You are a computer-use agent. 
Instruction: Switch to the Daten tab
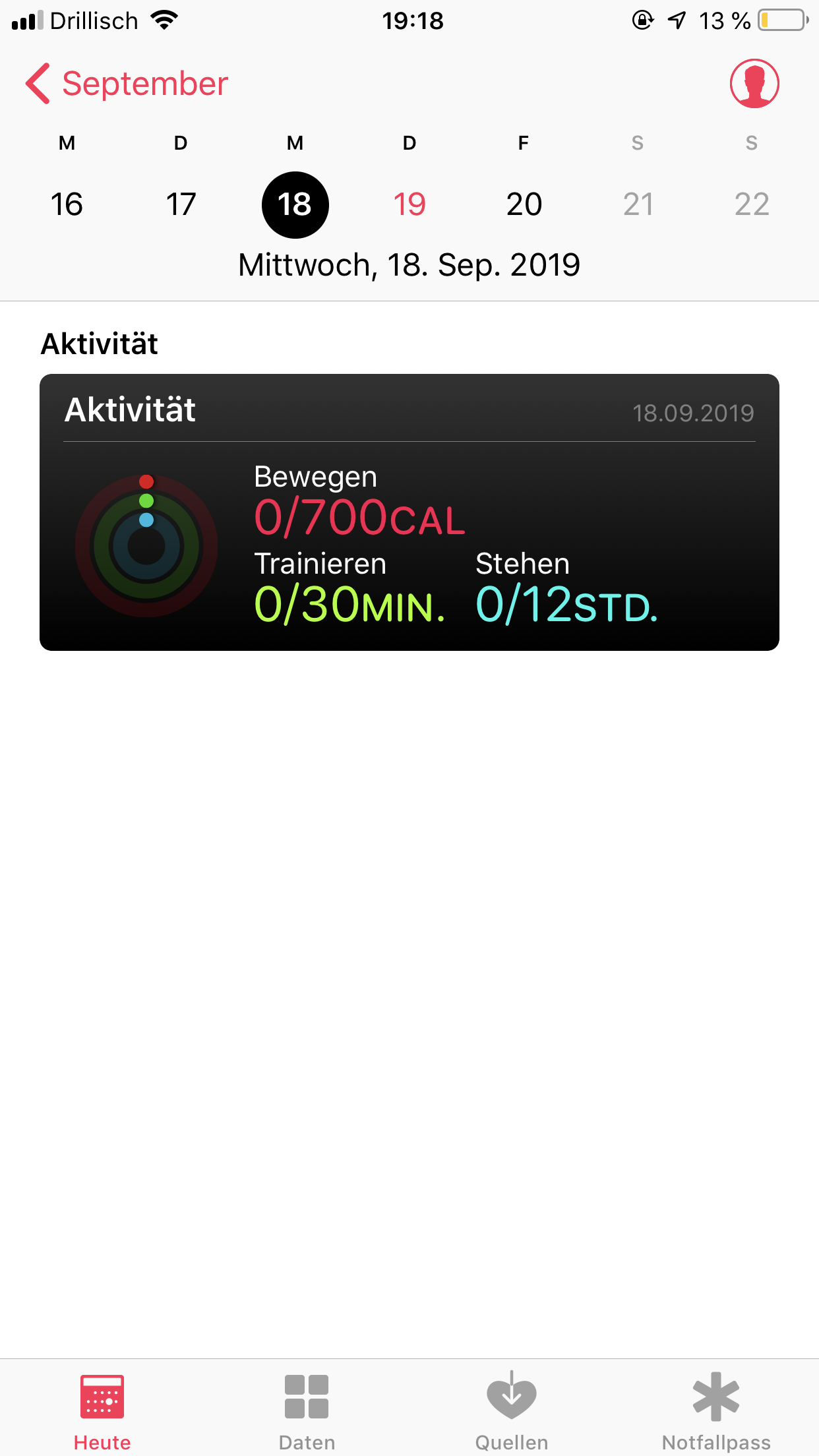(x=307, y=1409)
